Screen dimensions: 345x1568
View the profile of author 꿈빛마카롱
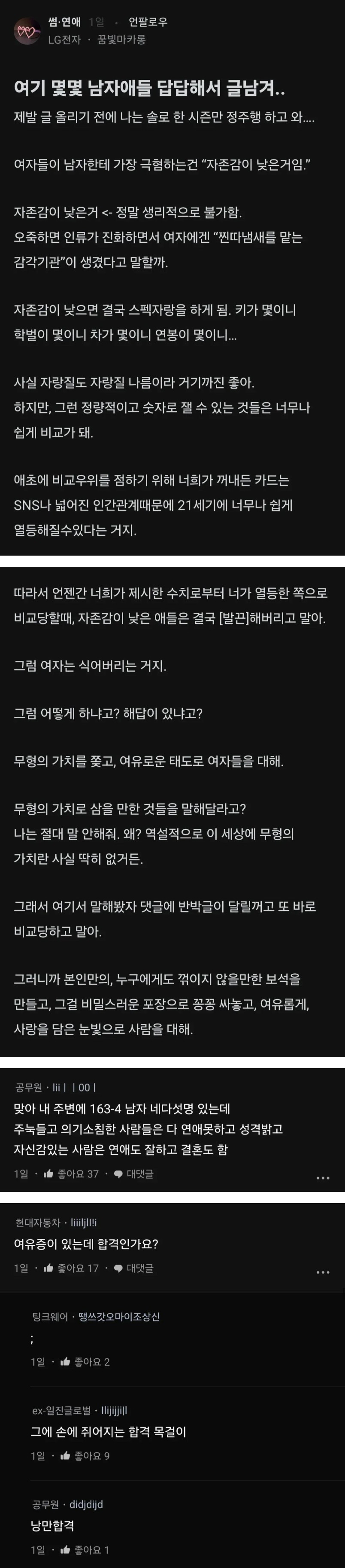pos(121,40)
